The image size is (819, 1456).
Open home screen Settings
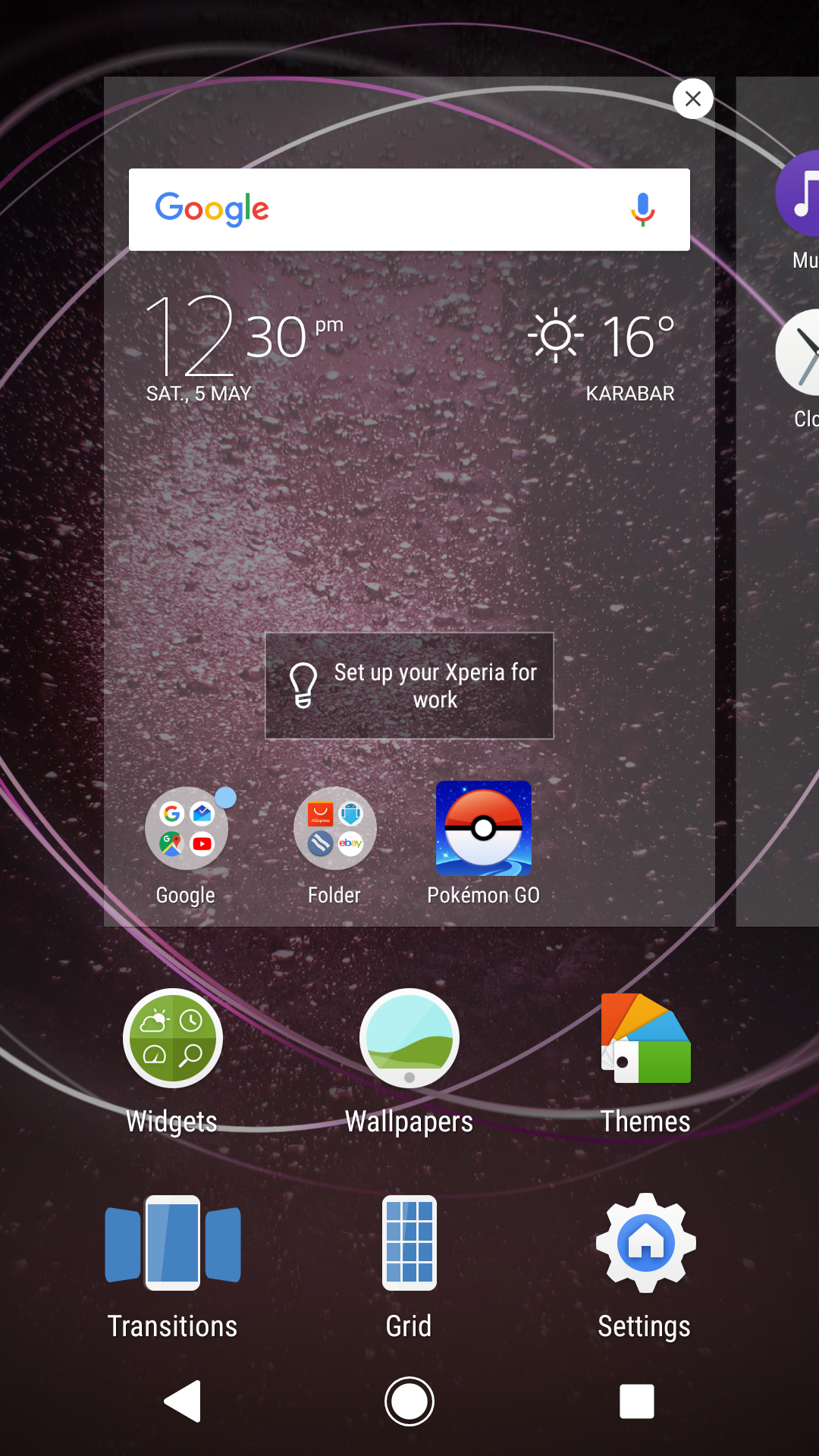645,1267
